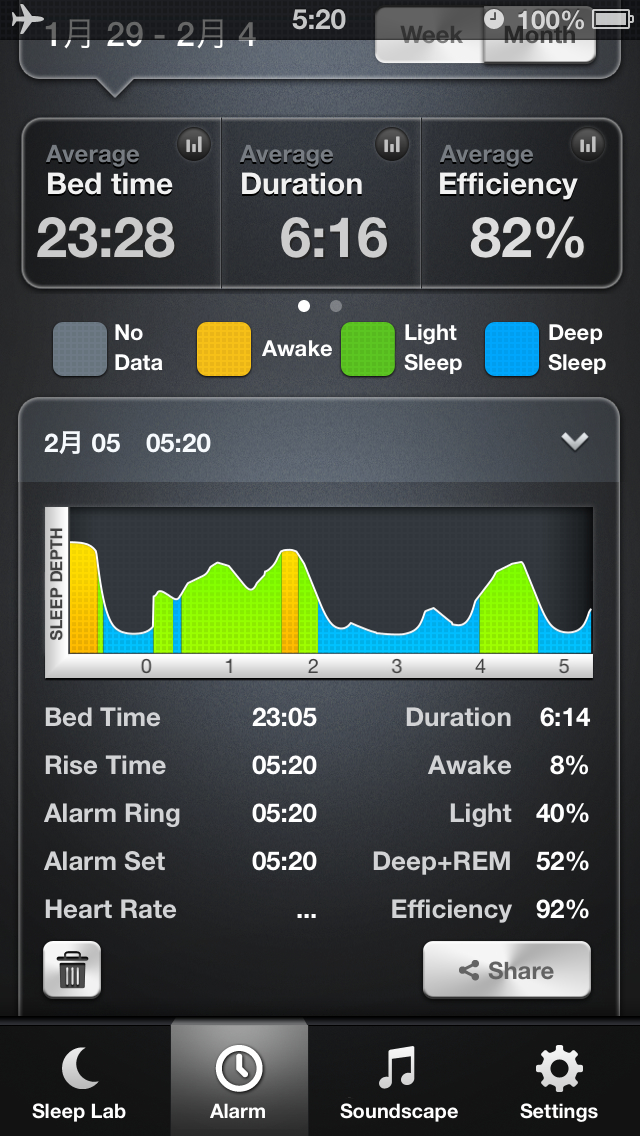Delete this sleep record with trash icon

tap(72, 970)
